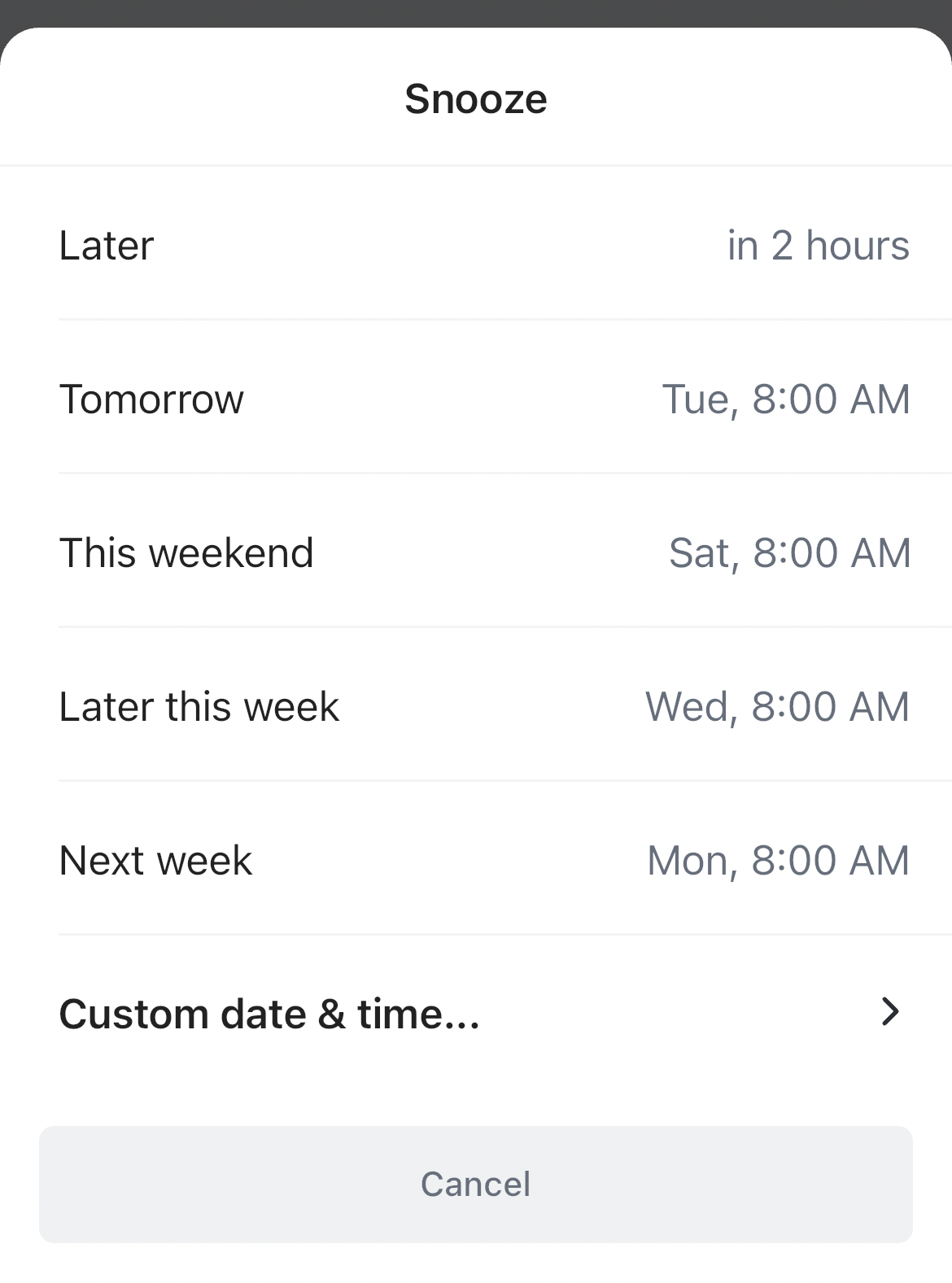
Task: Snooze the email for 2 hours
Action: 476,246
